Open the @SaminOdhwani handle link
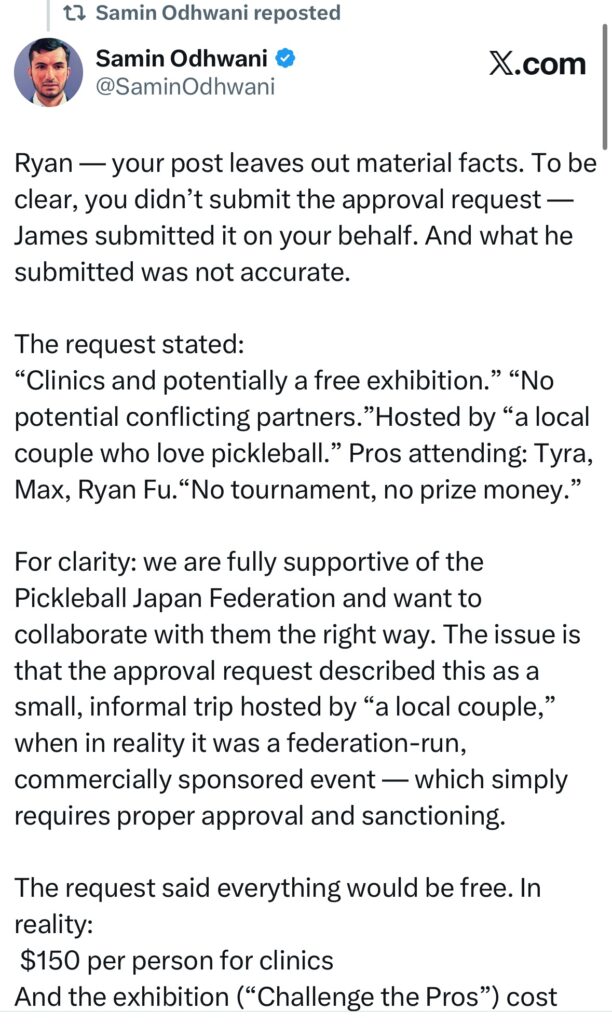The width and height of the screenshot is (612, 1024). 184,88
